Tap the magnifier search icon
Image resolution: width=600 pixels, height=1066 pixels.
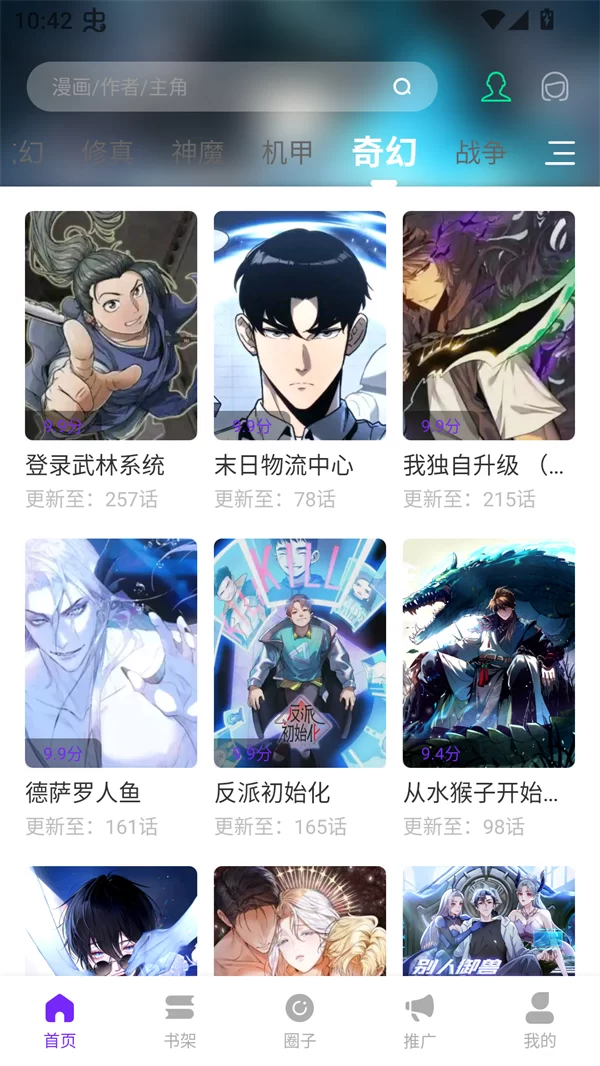(x=402, y=87)
